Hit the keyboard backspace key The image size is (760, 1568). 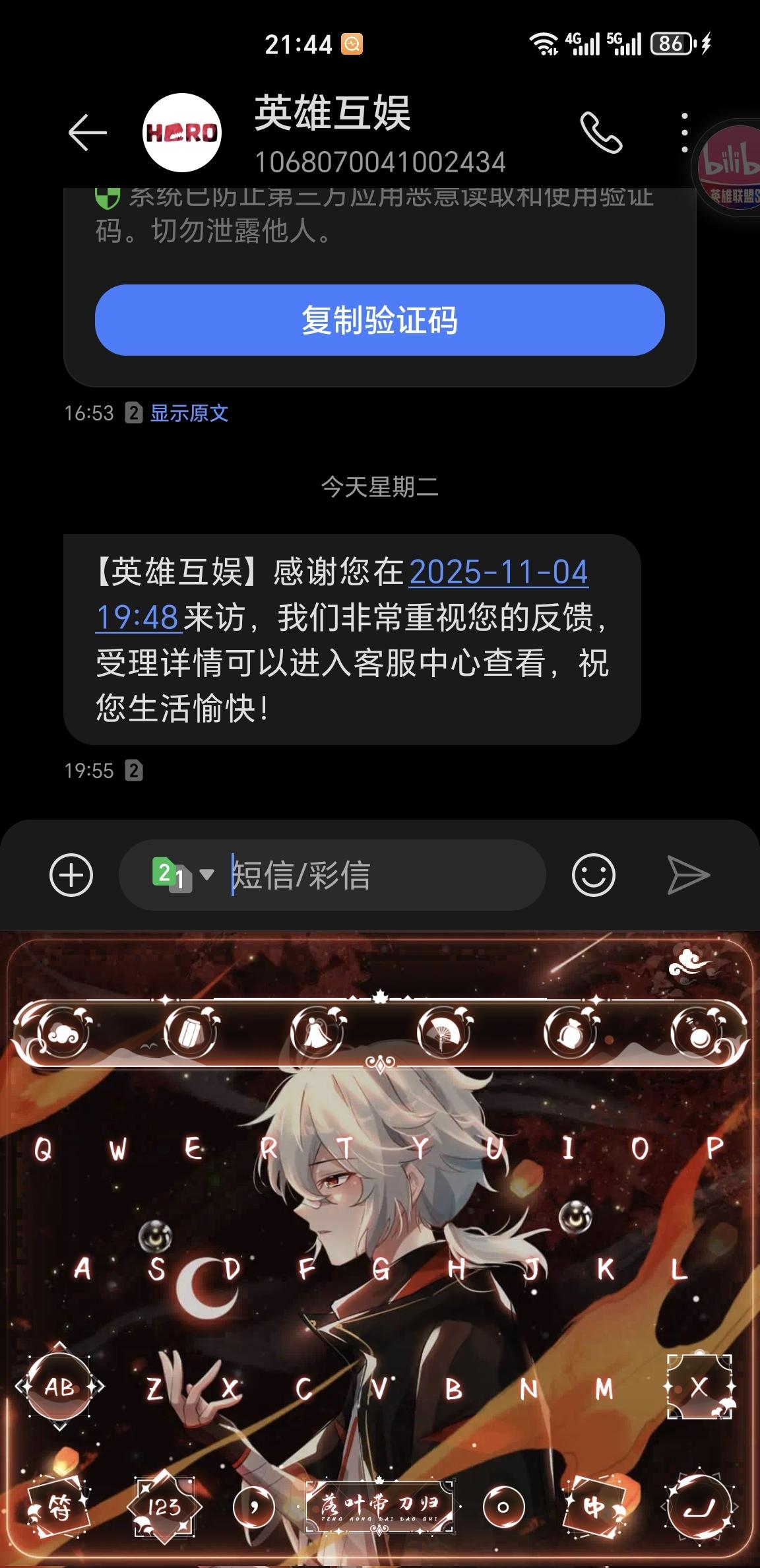point(699,1387)
